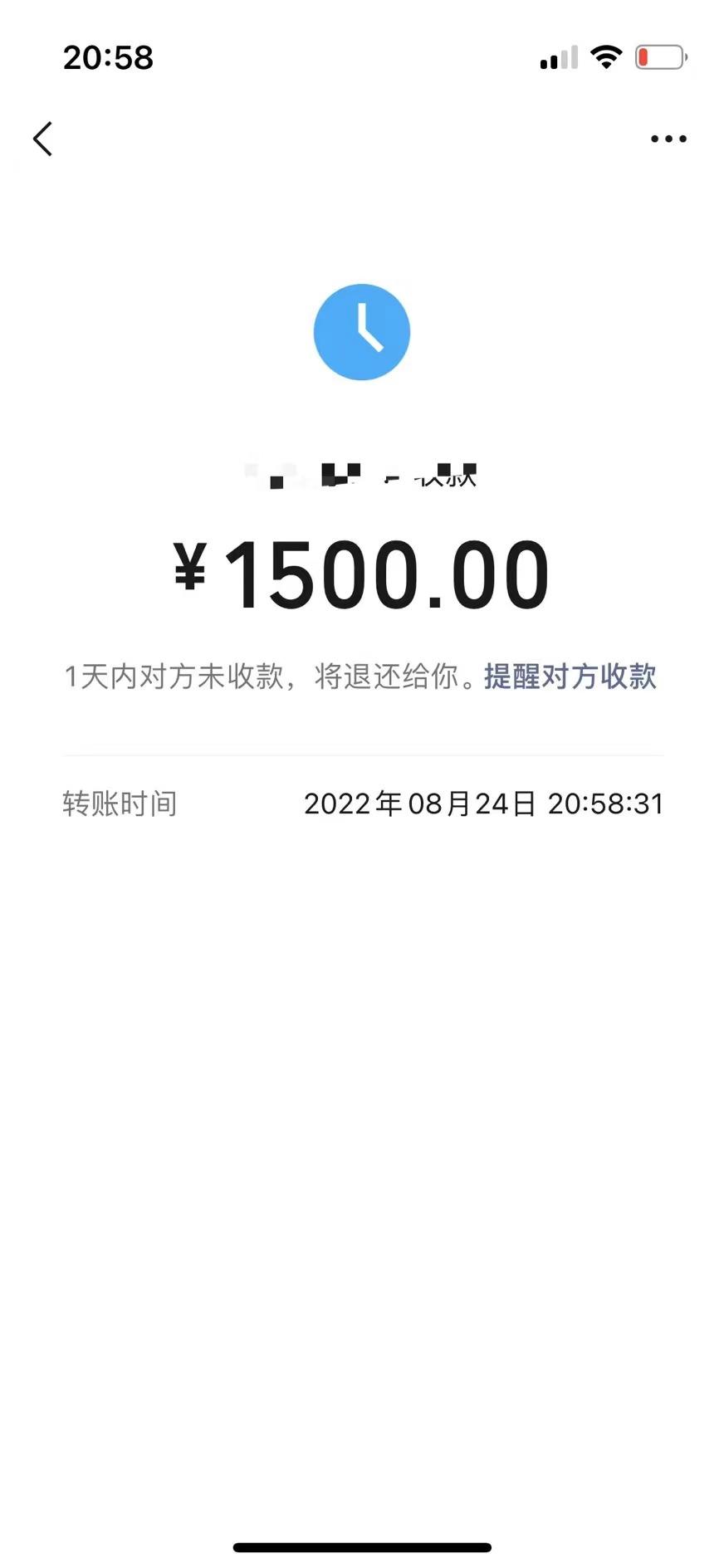The width and height of the screenshot is (724, 1568).
Task: Collapse this screen using the left chevron
Action: (43, 139)
